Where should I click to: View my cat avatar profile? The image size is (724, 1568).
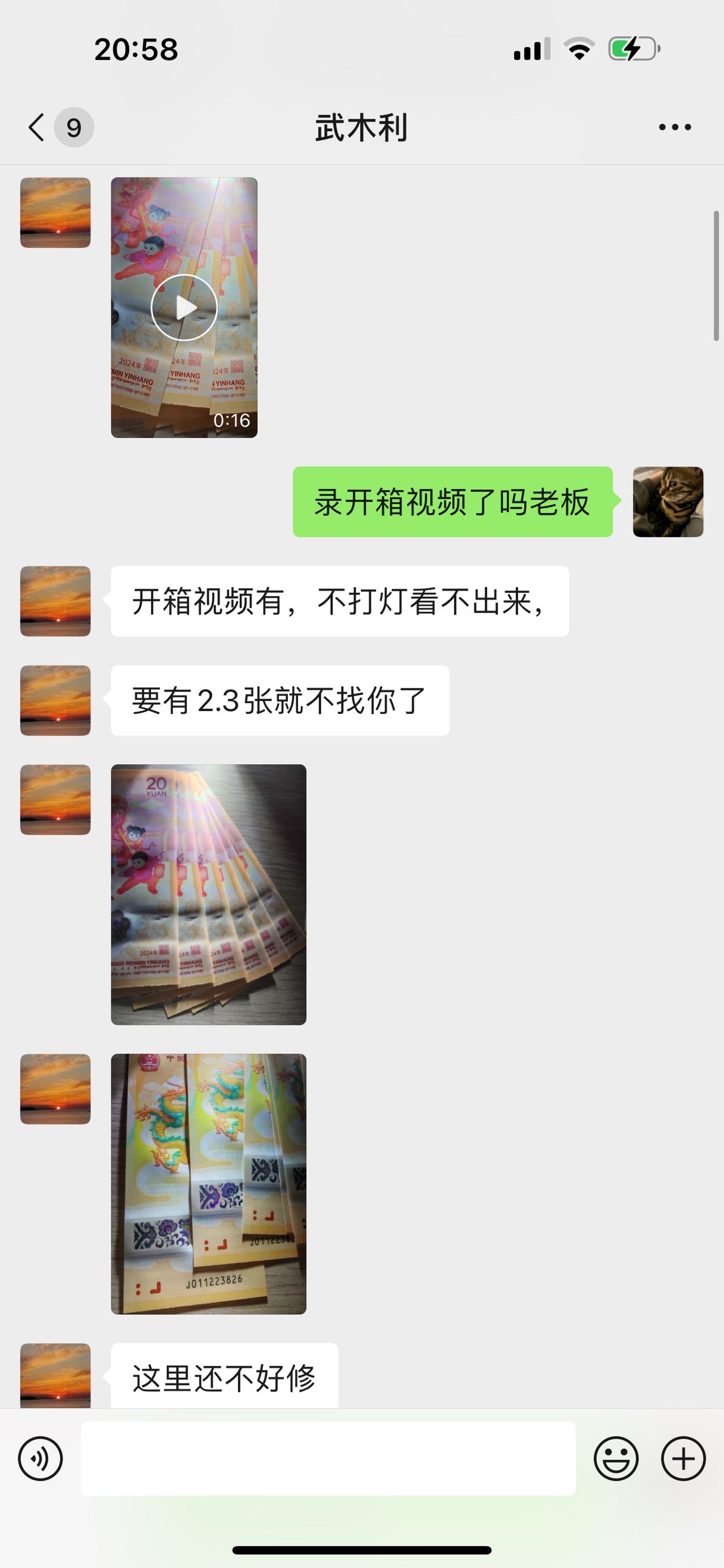[667, 501]
